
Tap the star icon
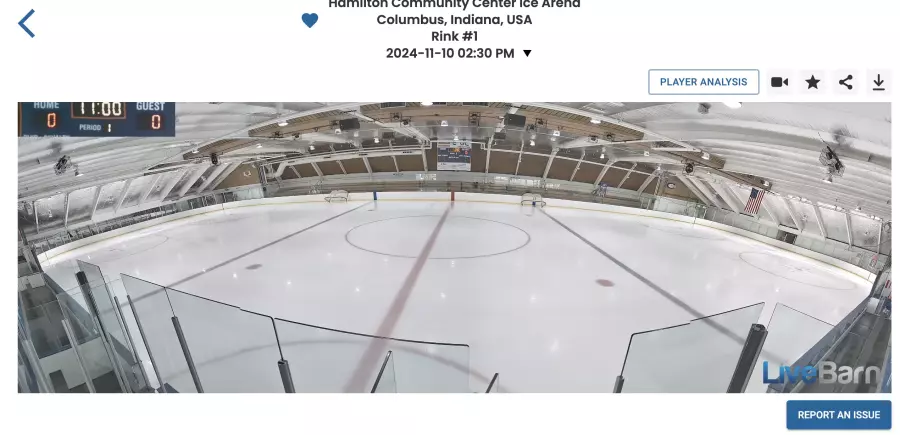pos(813,82)
